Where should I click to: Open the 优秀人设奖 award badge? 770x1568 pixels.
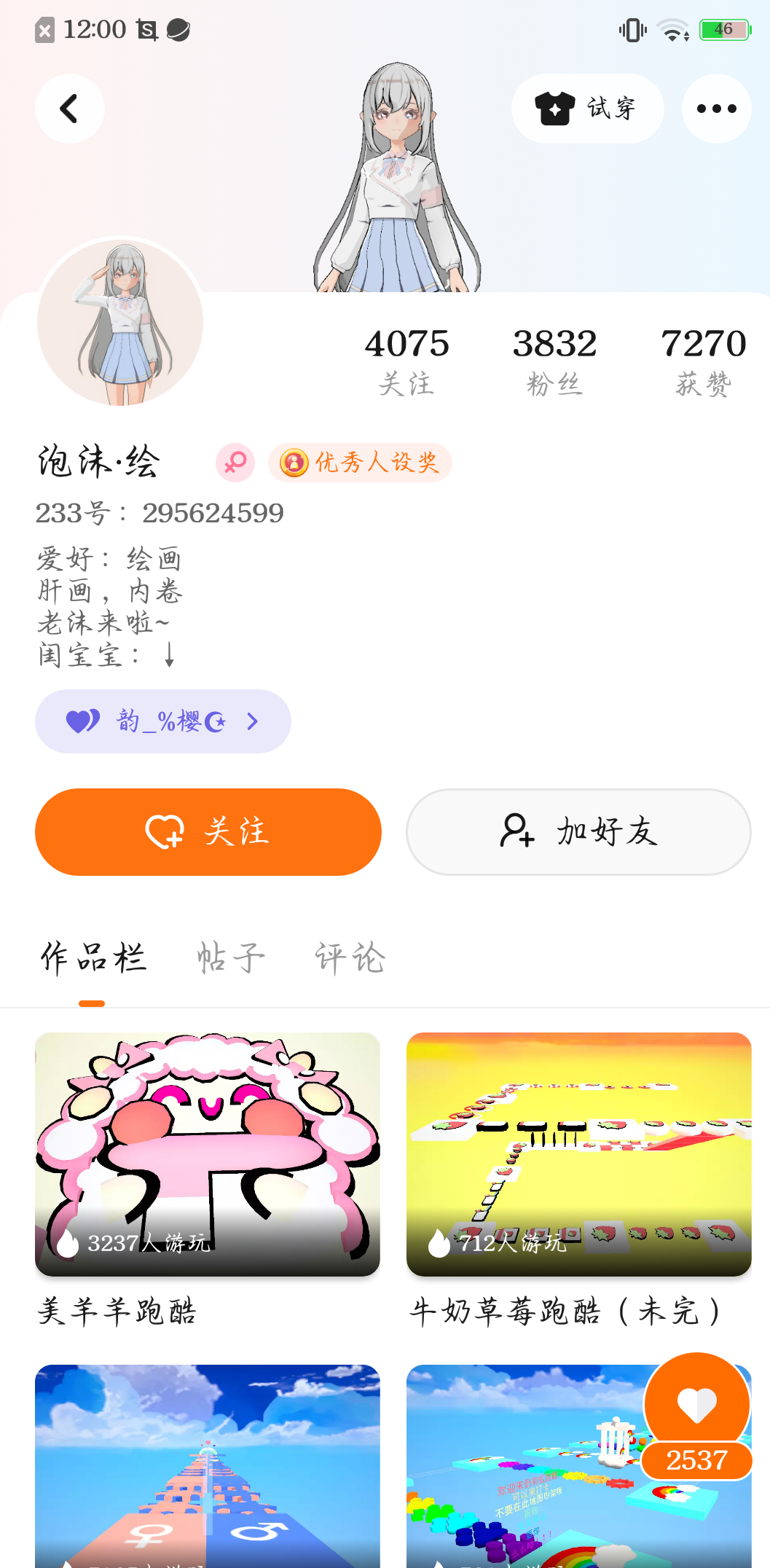[x=360, y=463]
